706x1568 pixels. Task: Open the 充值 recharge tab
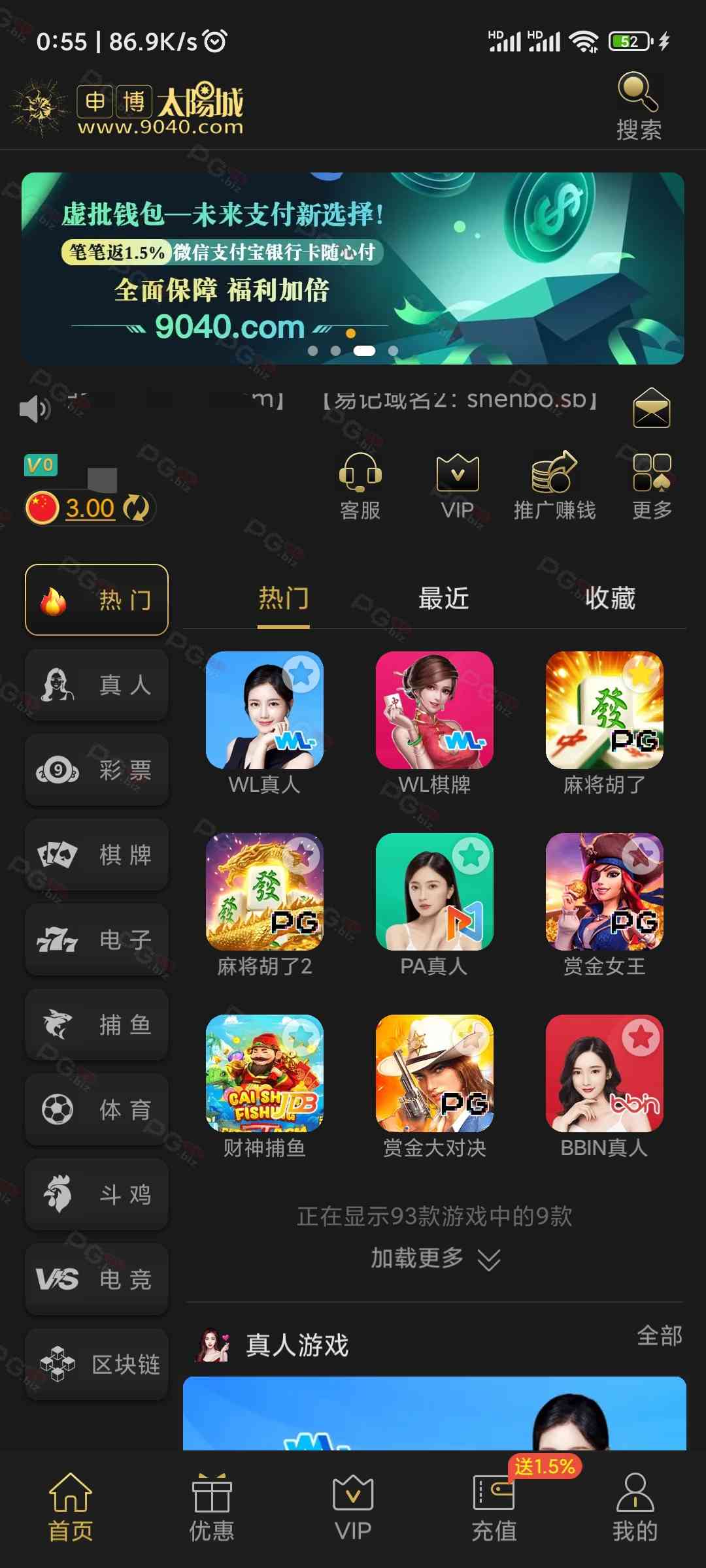click(494, 1503)
